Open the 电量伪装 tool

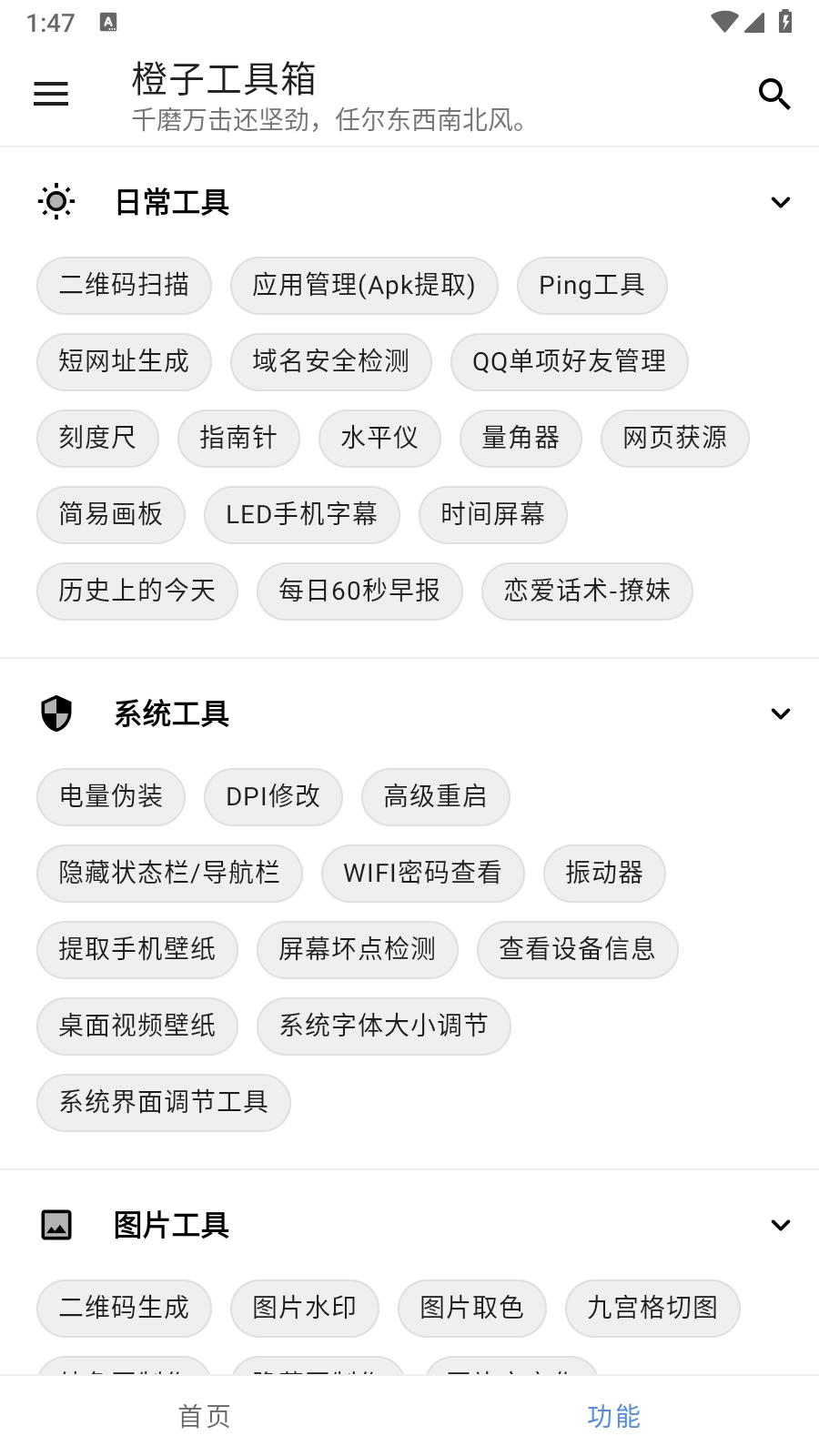tap(110, 797)
